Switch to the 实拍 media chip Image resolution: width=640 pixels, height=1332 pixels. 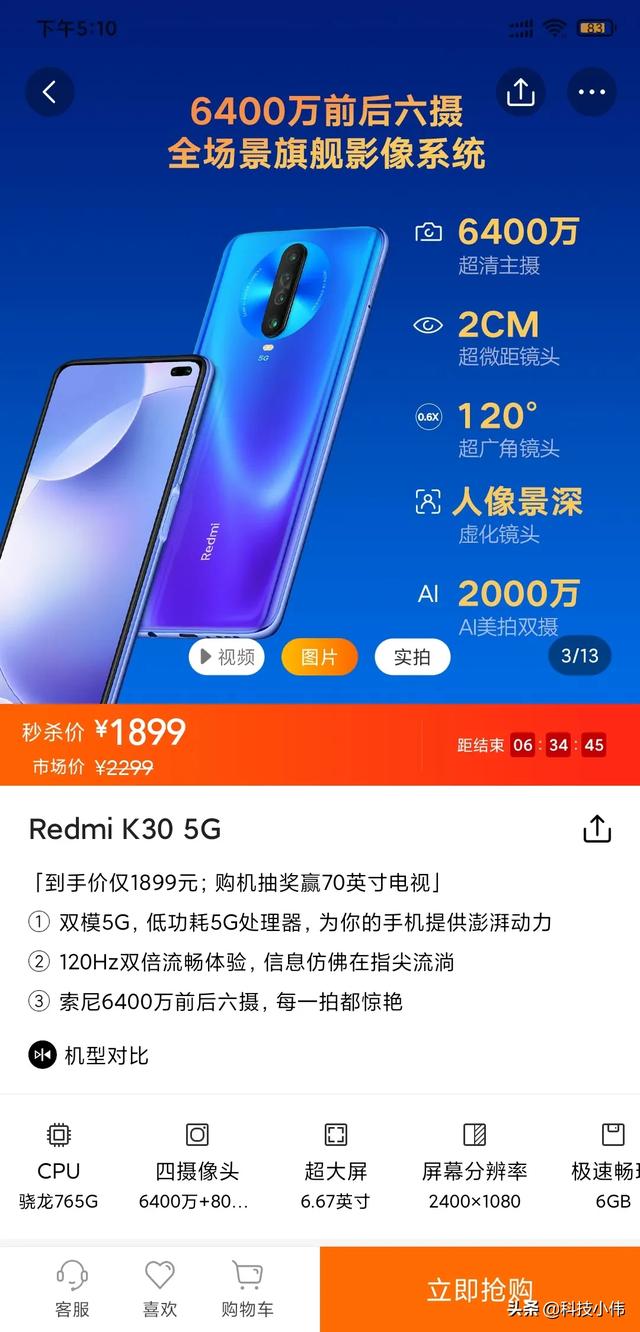[412, 657]
